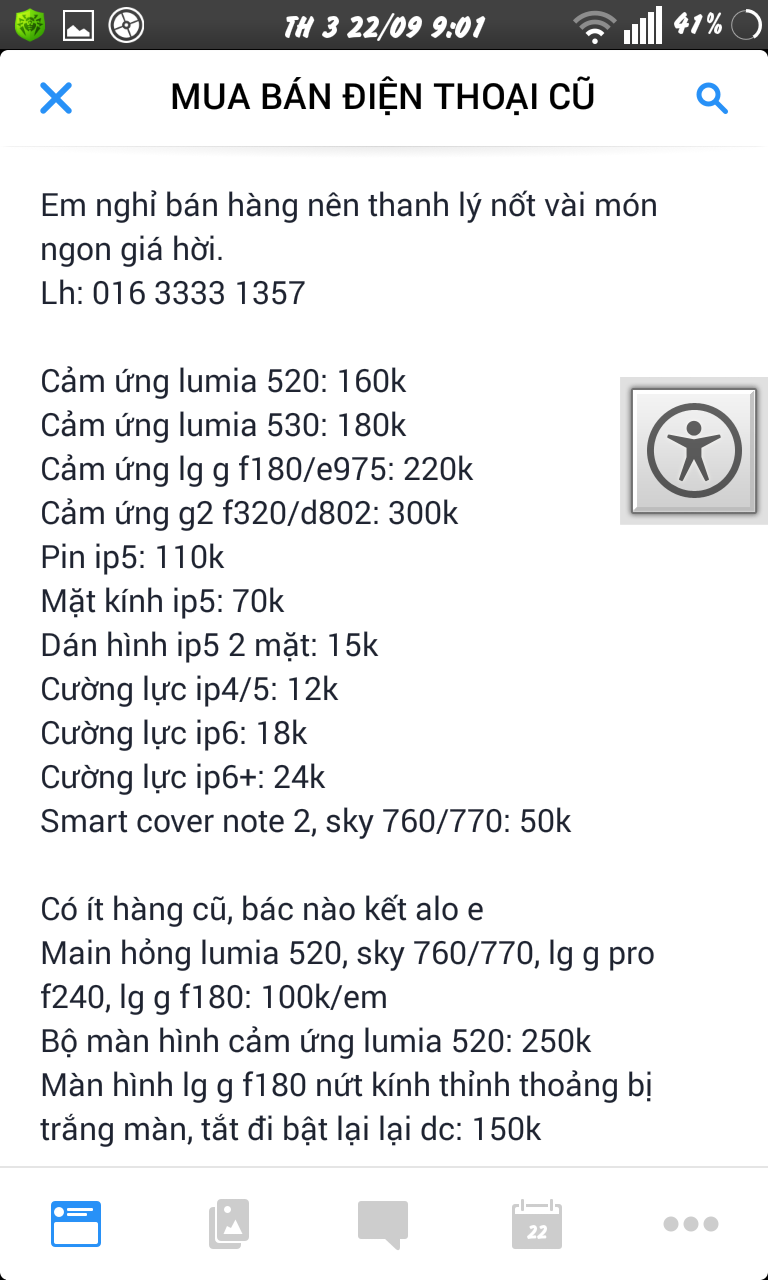Tap the cellular signal bars
768x1280 pixels.
tap(642, 25)
